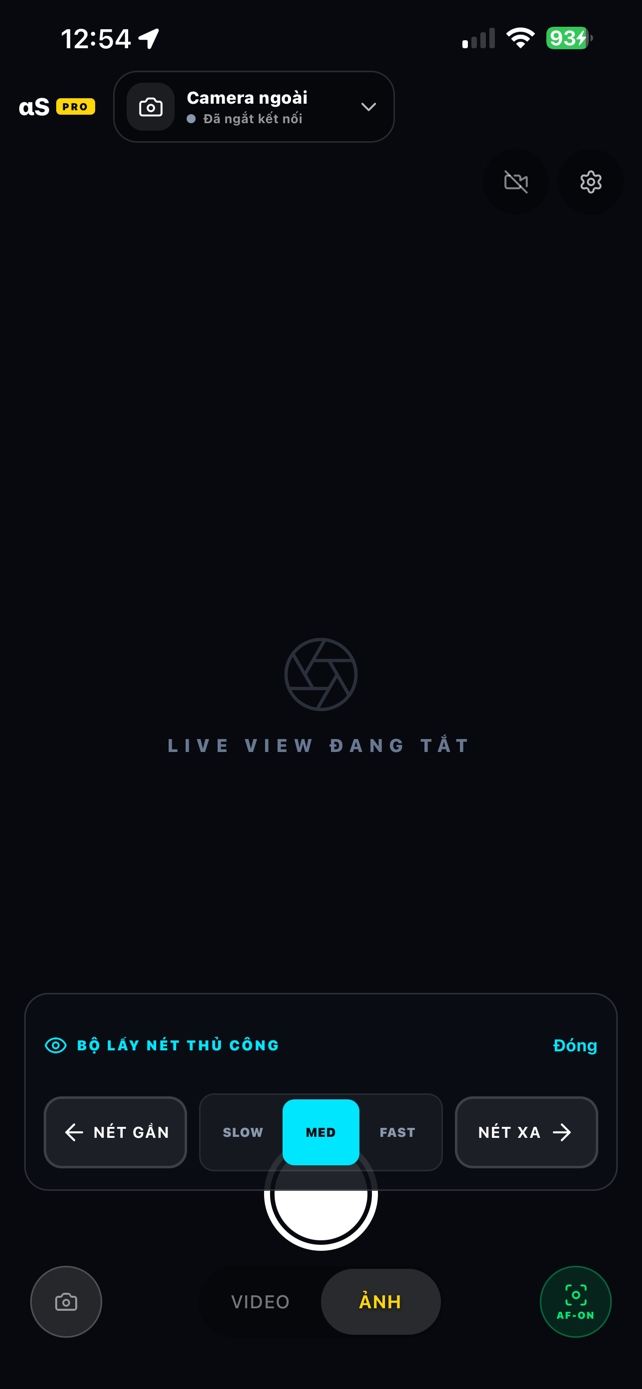The width and height of the screenshot is (642, 1389).
Task: Select FAST focus speed
Action: (x=397, y=1132)
